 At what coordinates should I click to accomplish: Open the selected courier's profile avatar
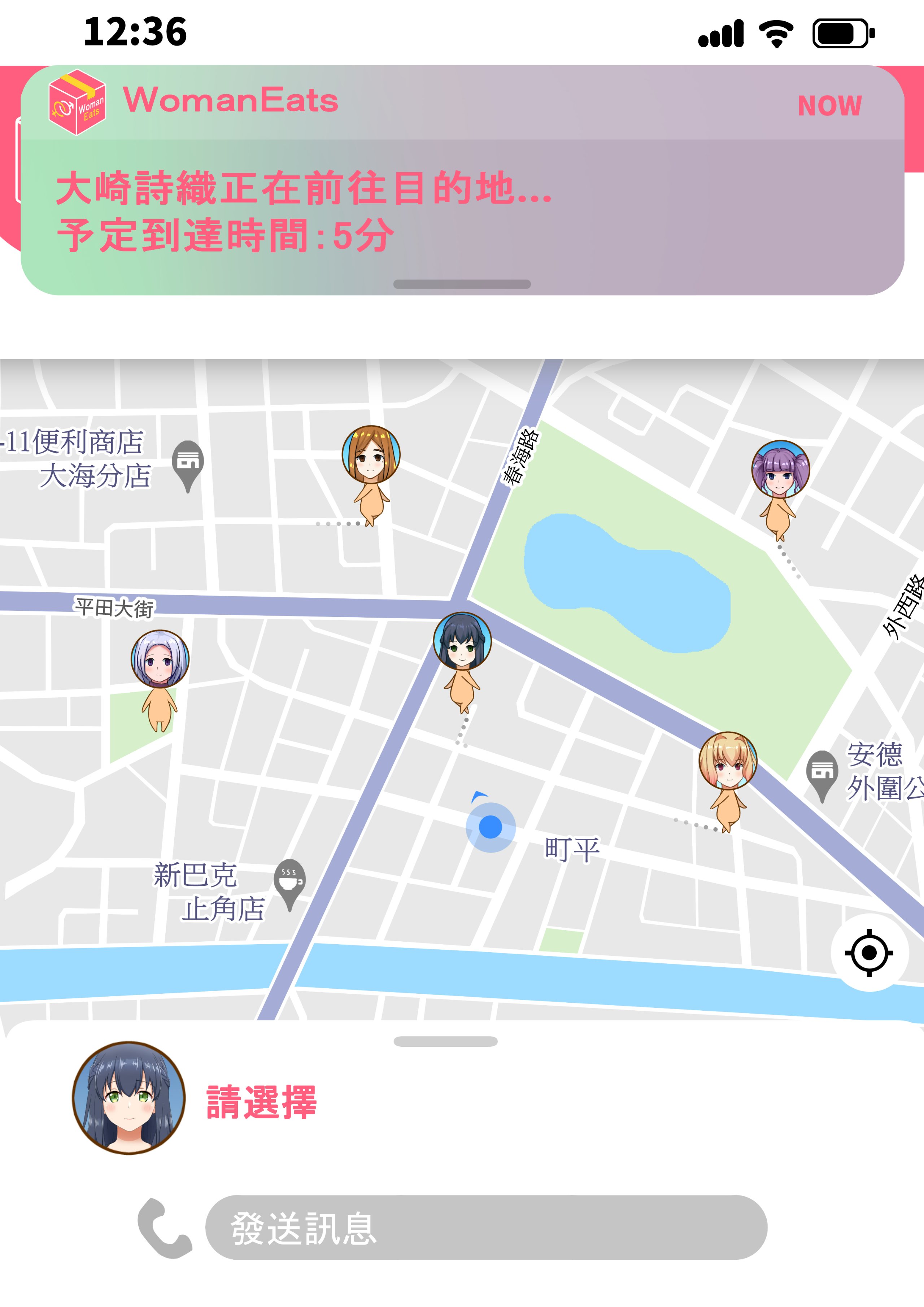[129, 1098]
